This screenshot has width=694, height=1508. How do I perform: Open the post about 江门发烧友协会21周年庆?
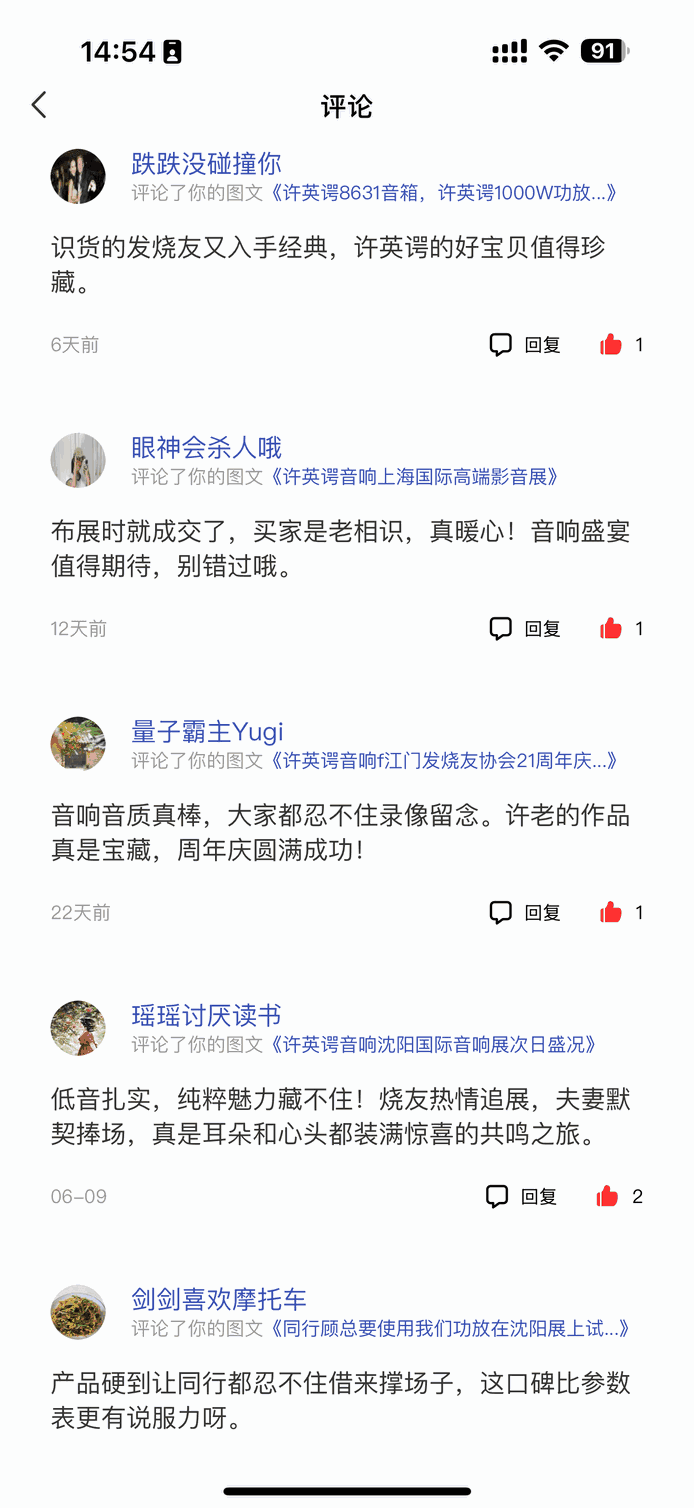coord(444,761)
